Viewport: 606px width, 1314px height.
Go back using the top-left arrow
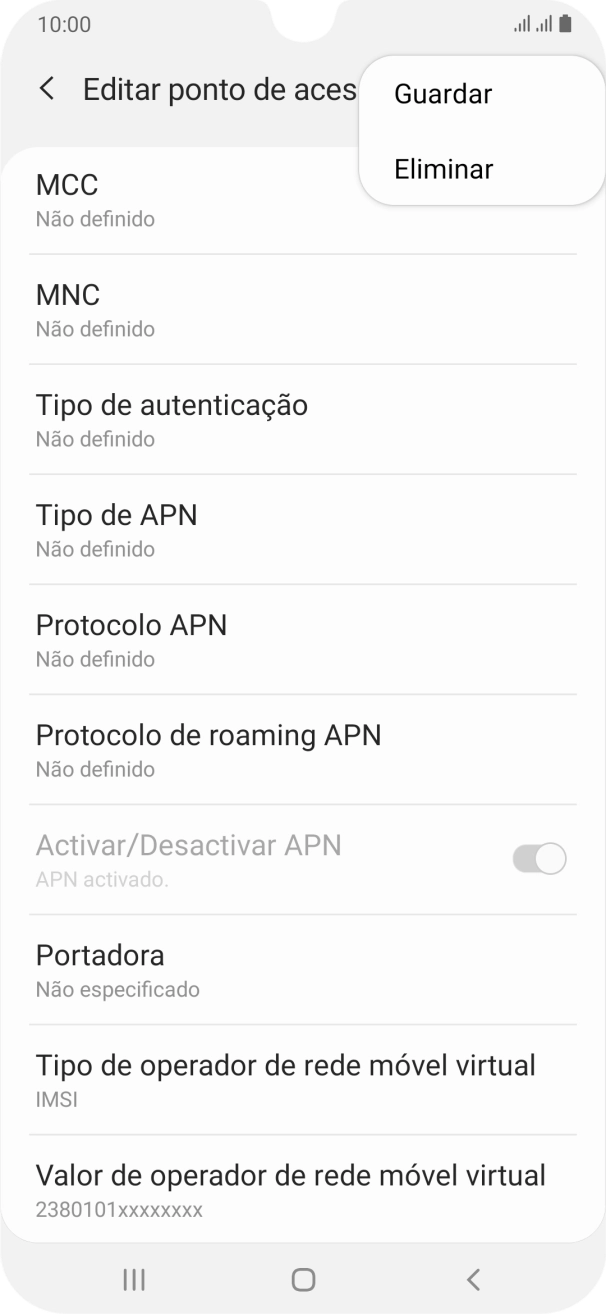click(46, 89)
